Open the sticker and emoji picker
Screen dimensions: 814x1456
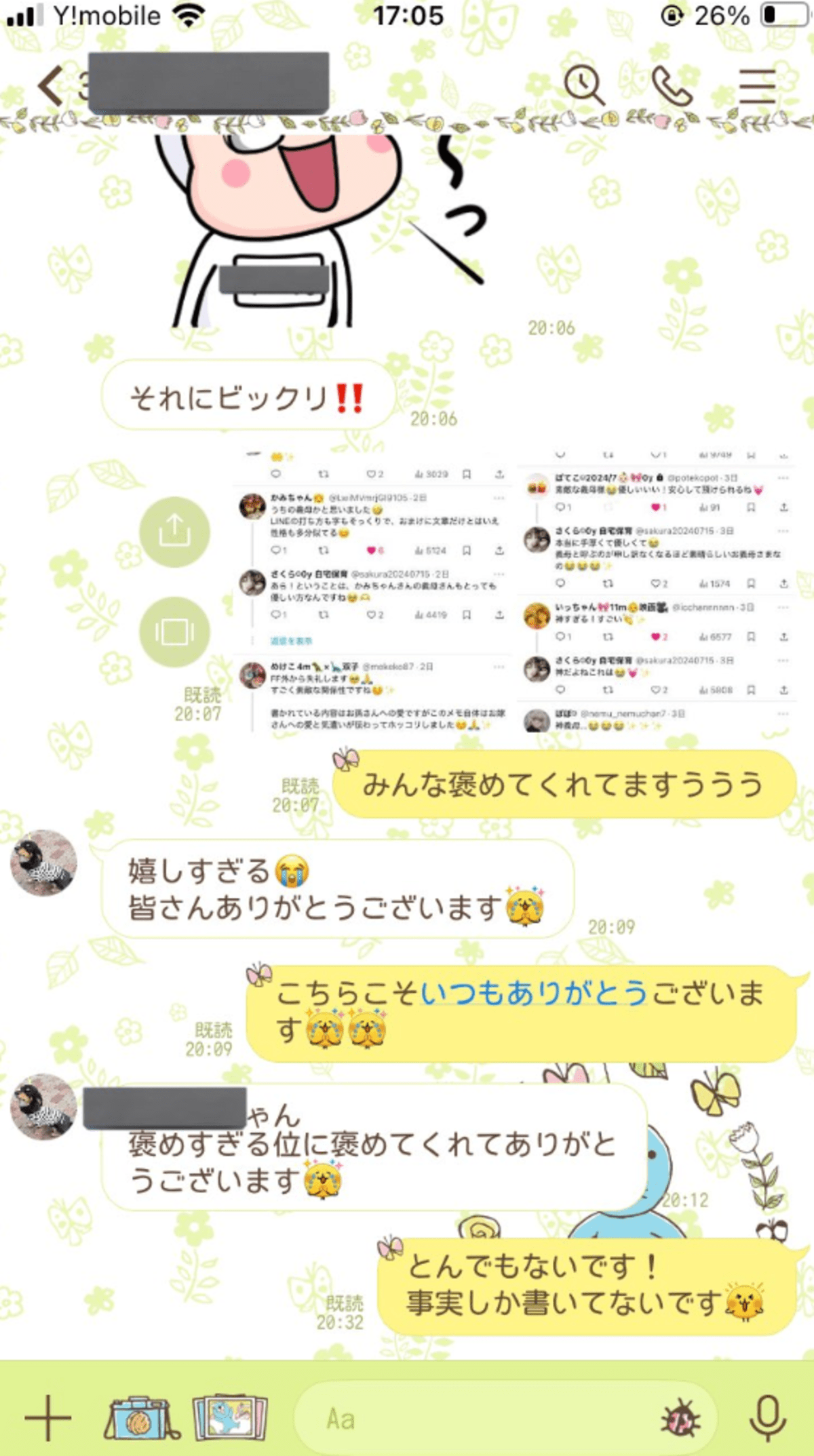pyautogui.click(x=681, y=1419)
